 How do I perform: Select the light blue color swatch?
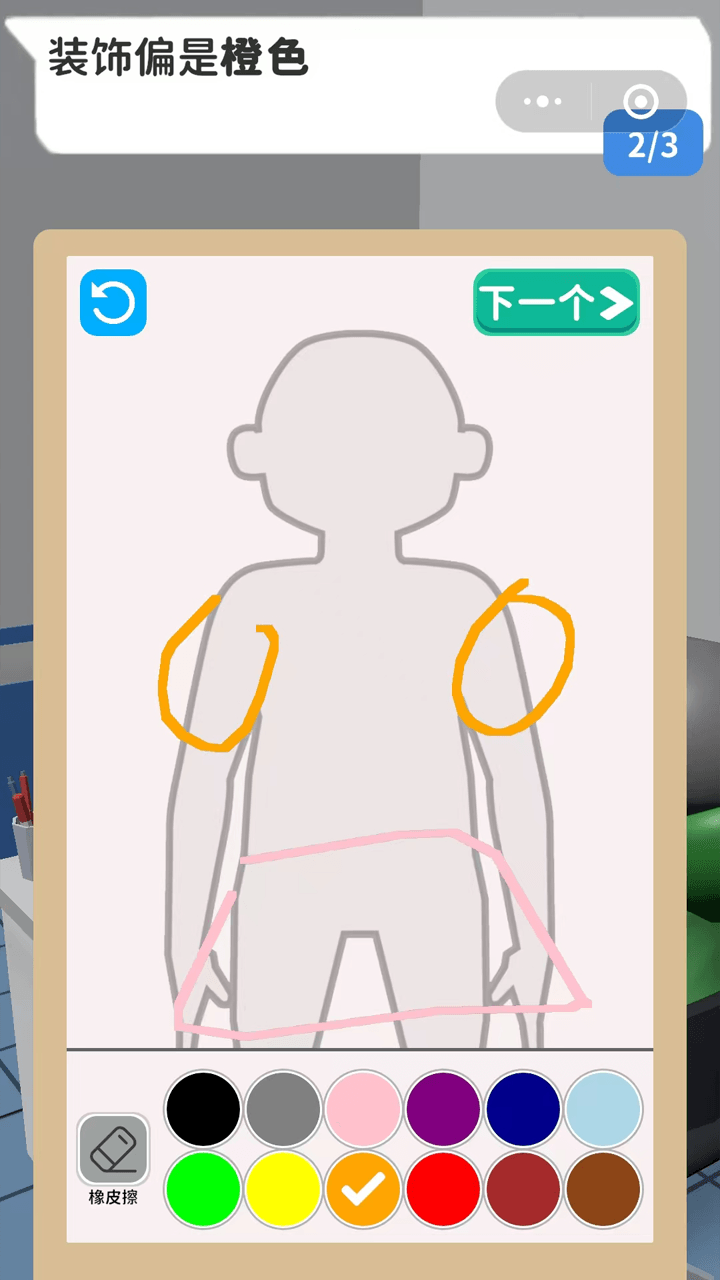[603, 1109]
